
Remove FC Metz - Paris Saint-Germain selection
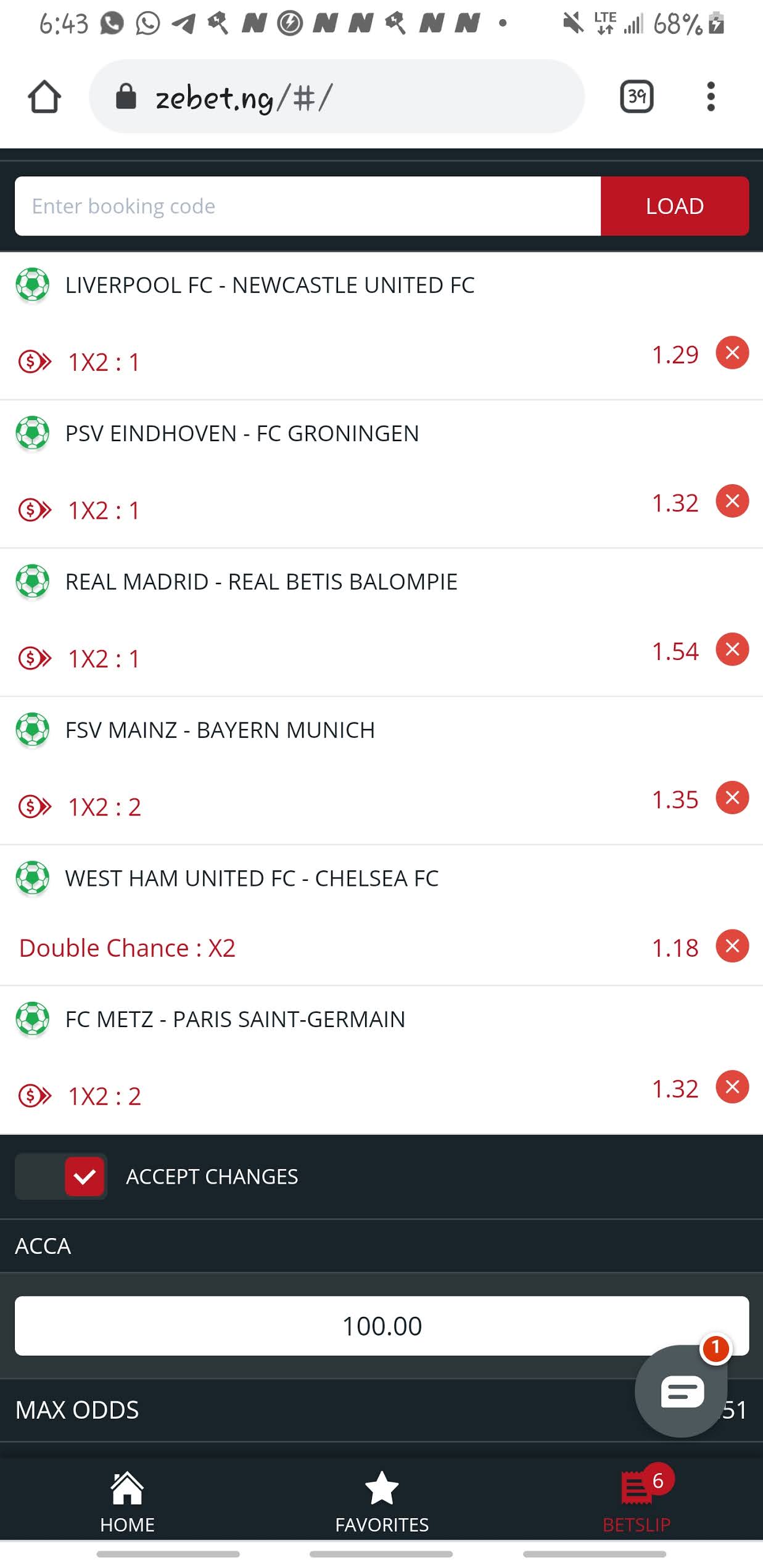click(732, 1087)
